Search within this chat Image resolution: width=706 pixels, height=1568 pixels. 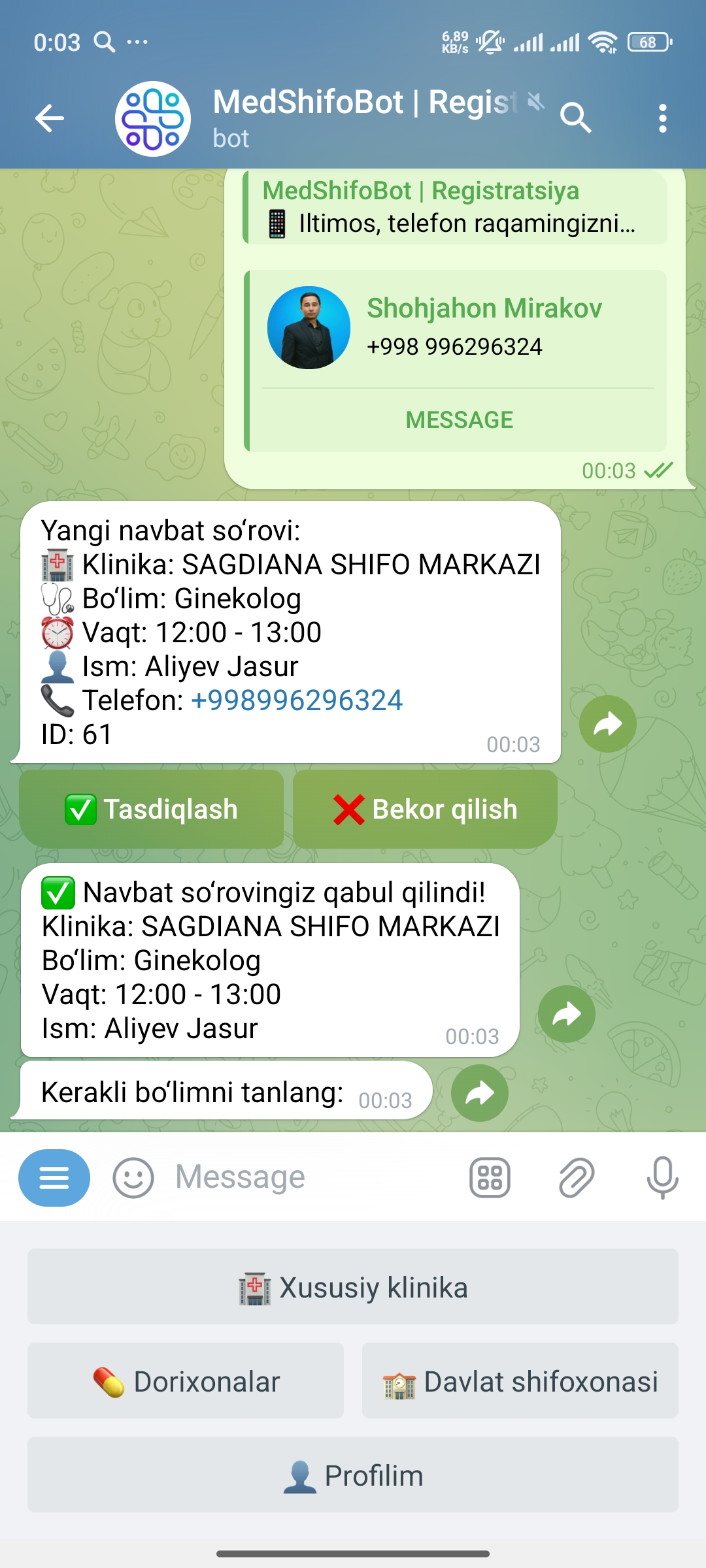(x=575, y=118)
